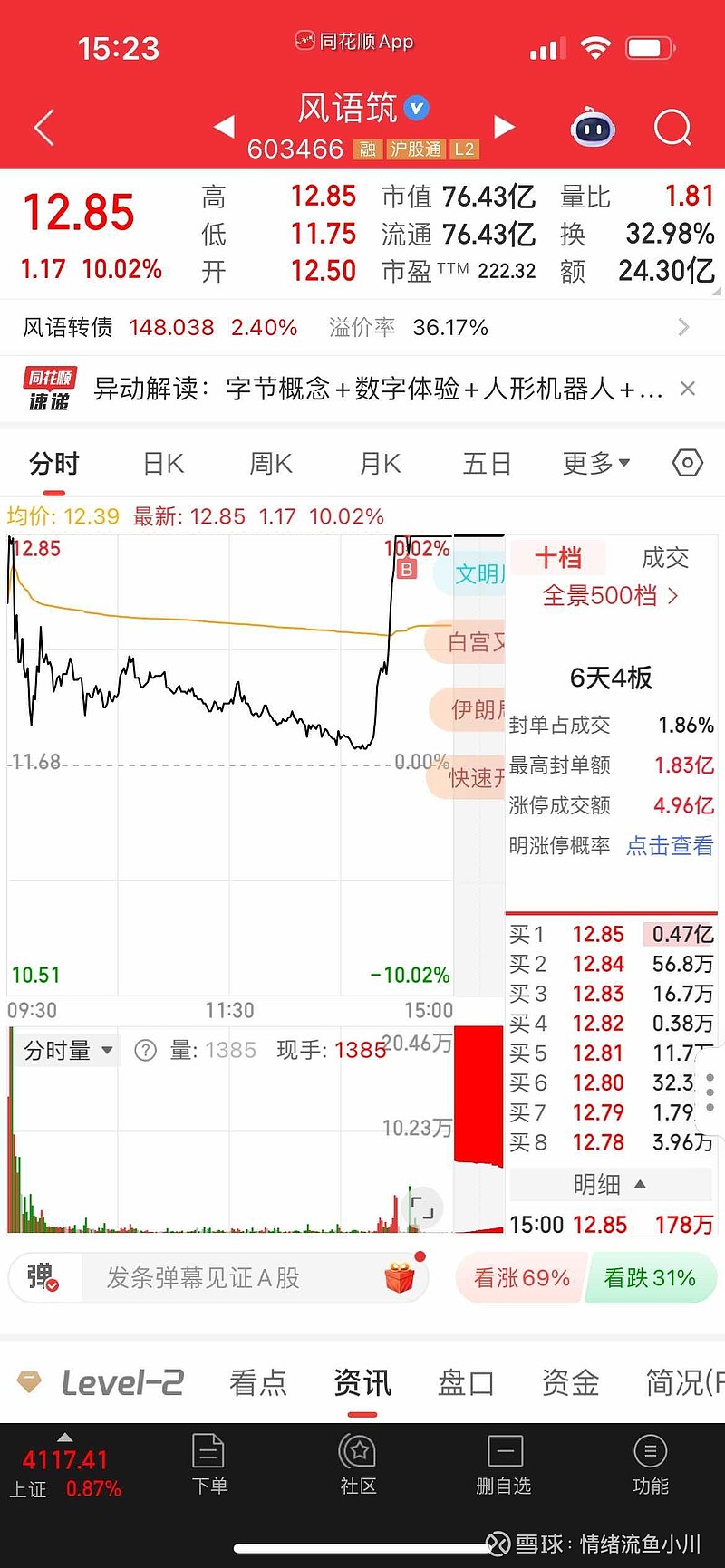Open 全景500档 order book link

coord(610,595)
